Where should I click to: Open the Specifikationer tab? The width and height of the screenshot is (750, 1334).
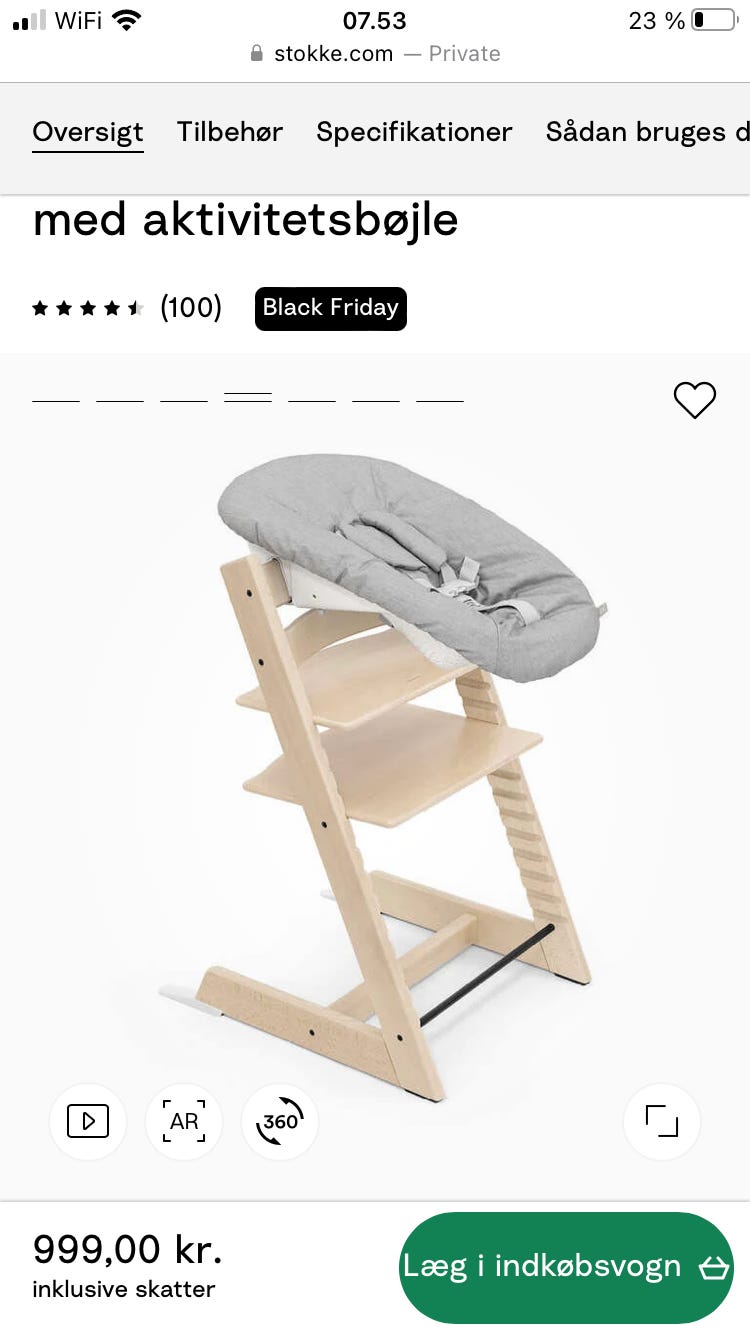414,132
